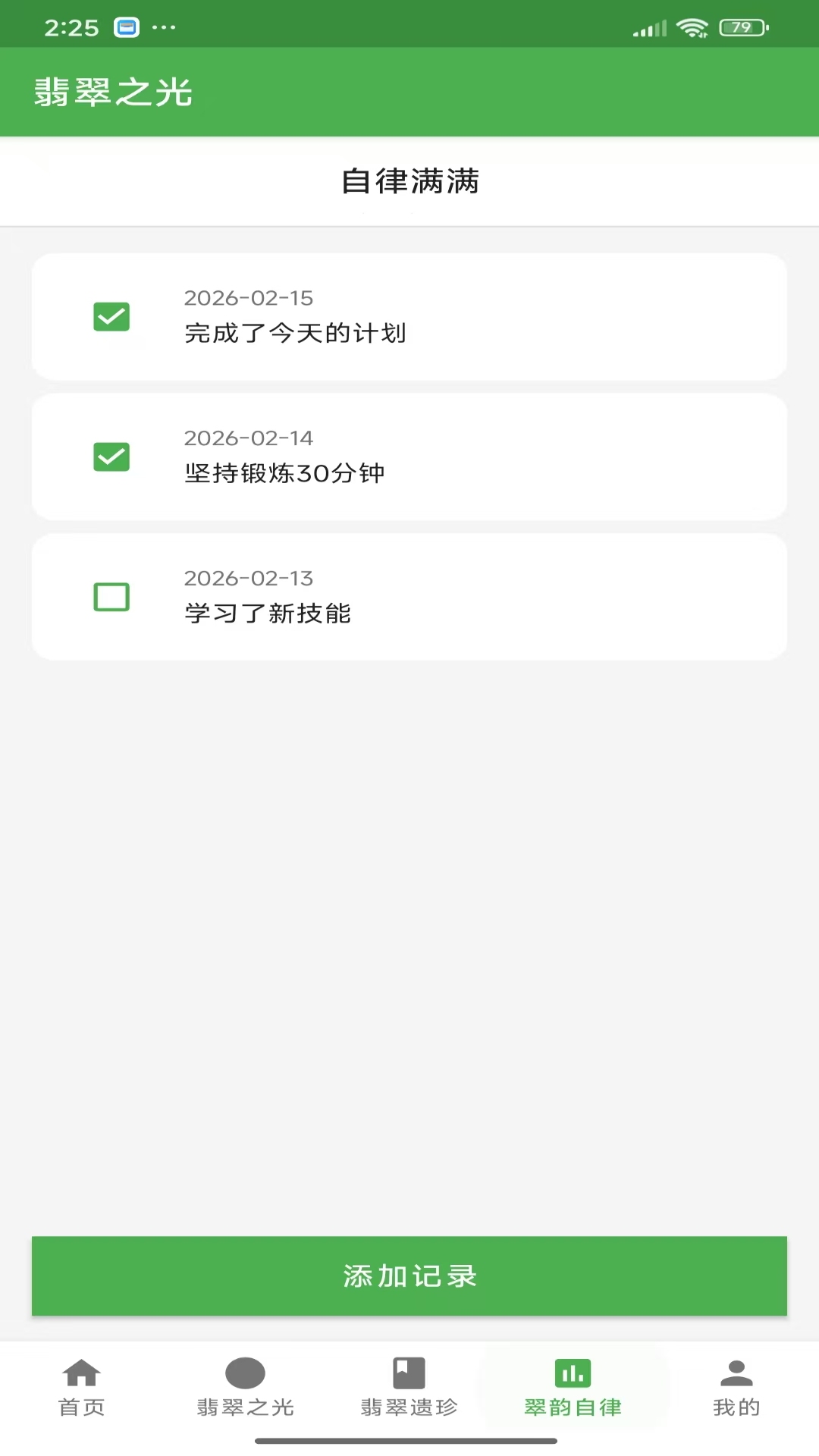
Task: Open the 翡翠遗珍 tab
Action: tap(409, 1392)
